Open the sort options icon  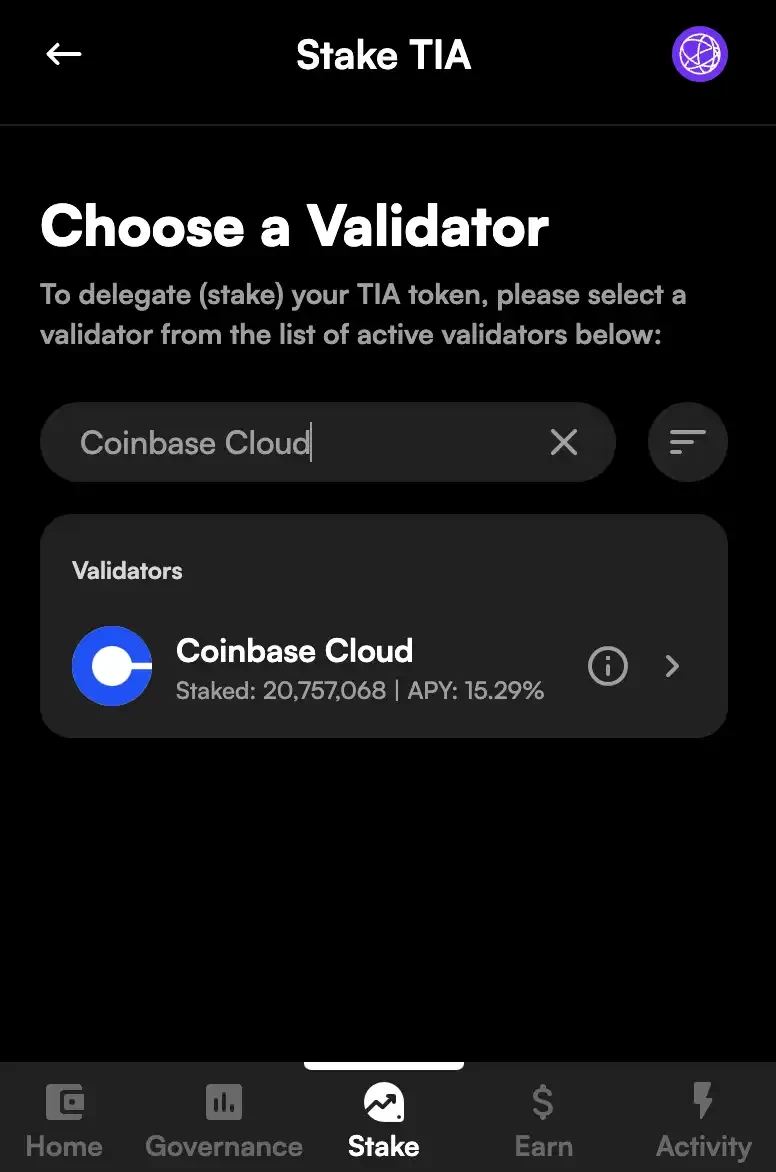pyautogui.click(x=687, y=442)
